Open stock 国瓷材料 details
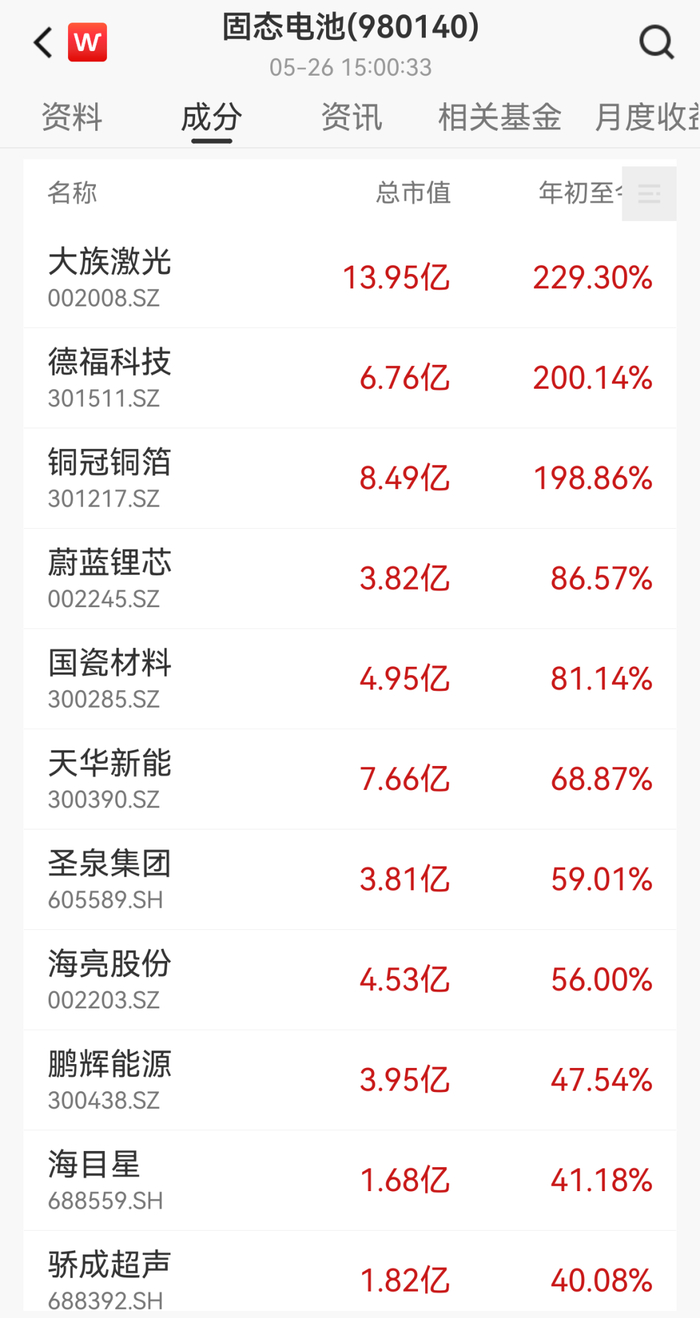Image resolution: width=700 pixels, height=1318 pixels. 350,679
